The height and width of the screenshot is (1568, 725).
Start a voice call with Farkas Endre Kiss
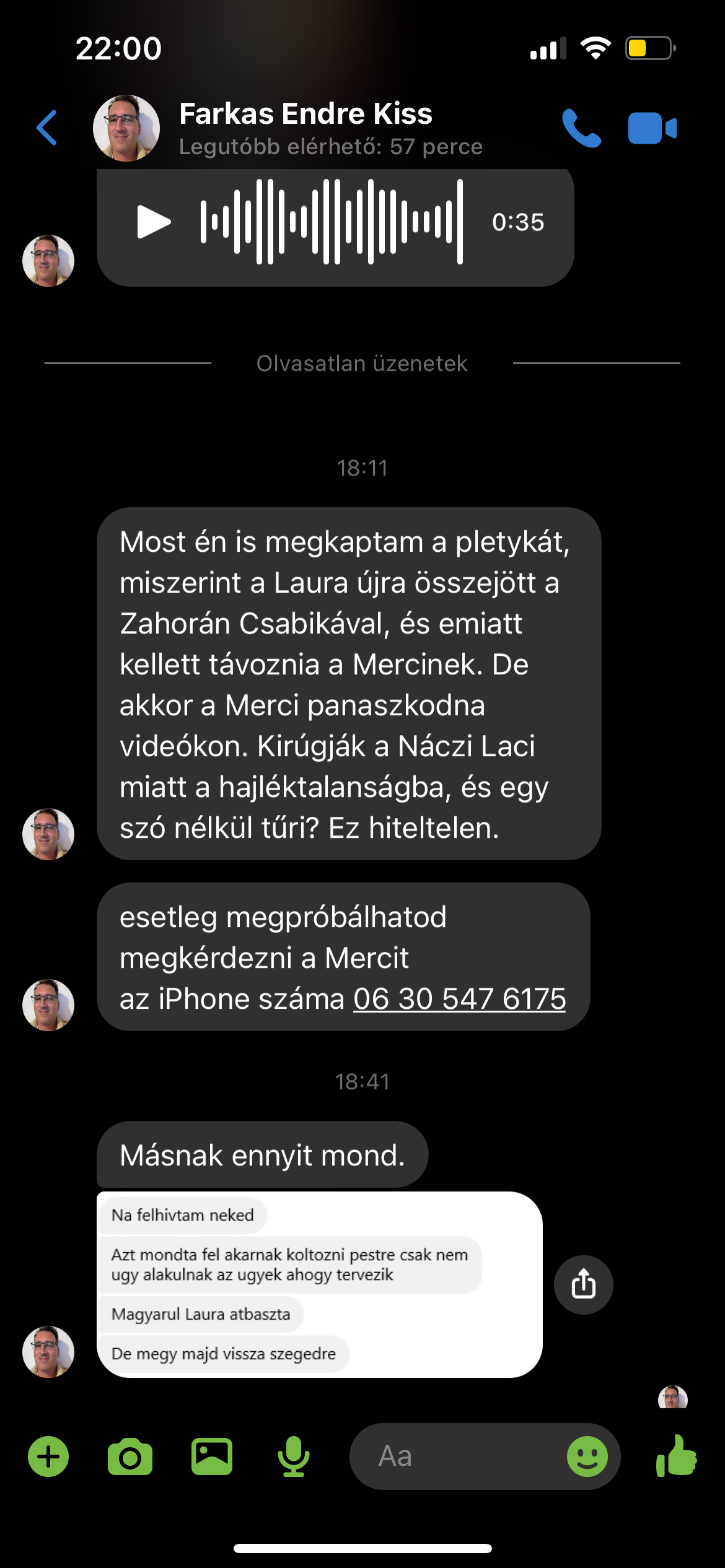pos(581,128)
